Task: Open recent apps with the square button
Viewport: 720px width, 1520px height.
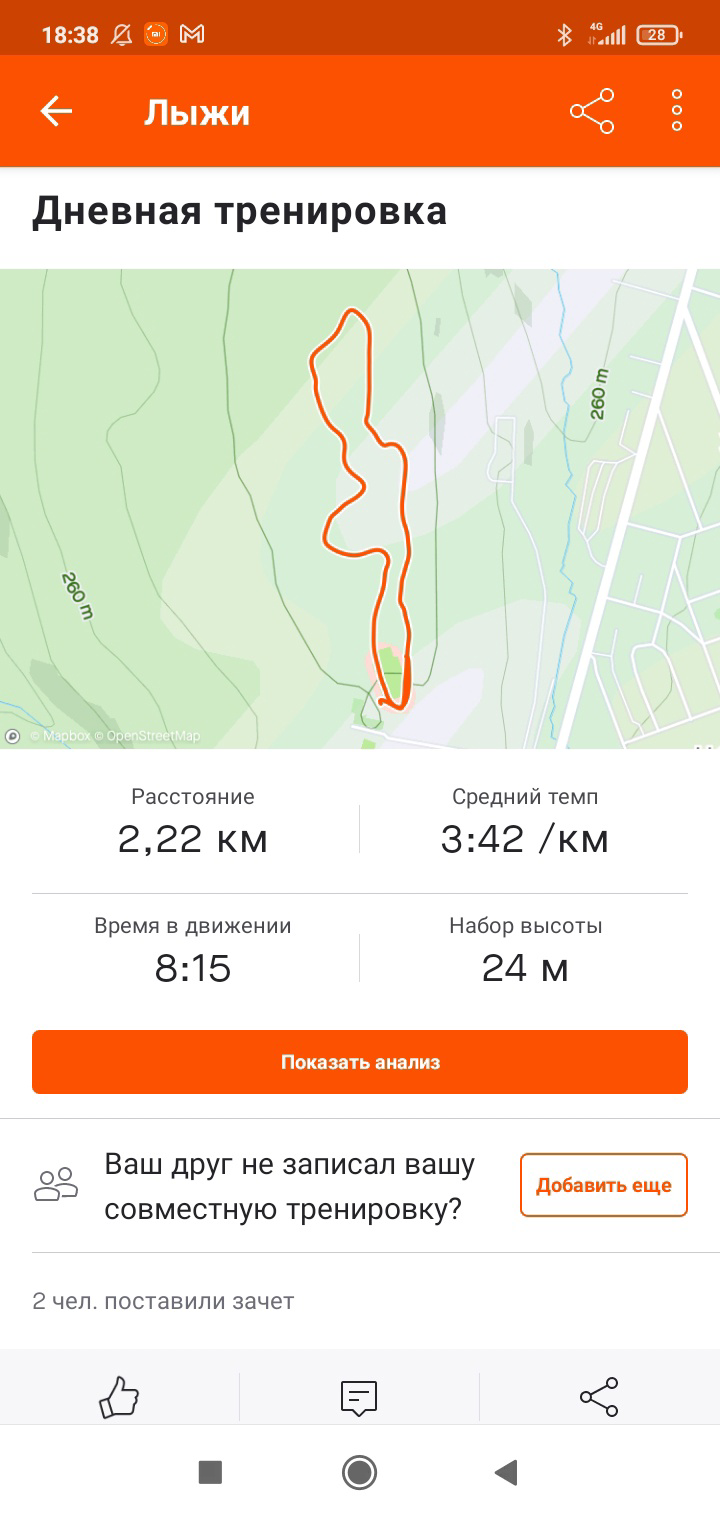Action: coord(210,1472)
